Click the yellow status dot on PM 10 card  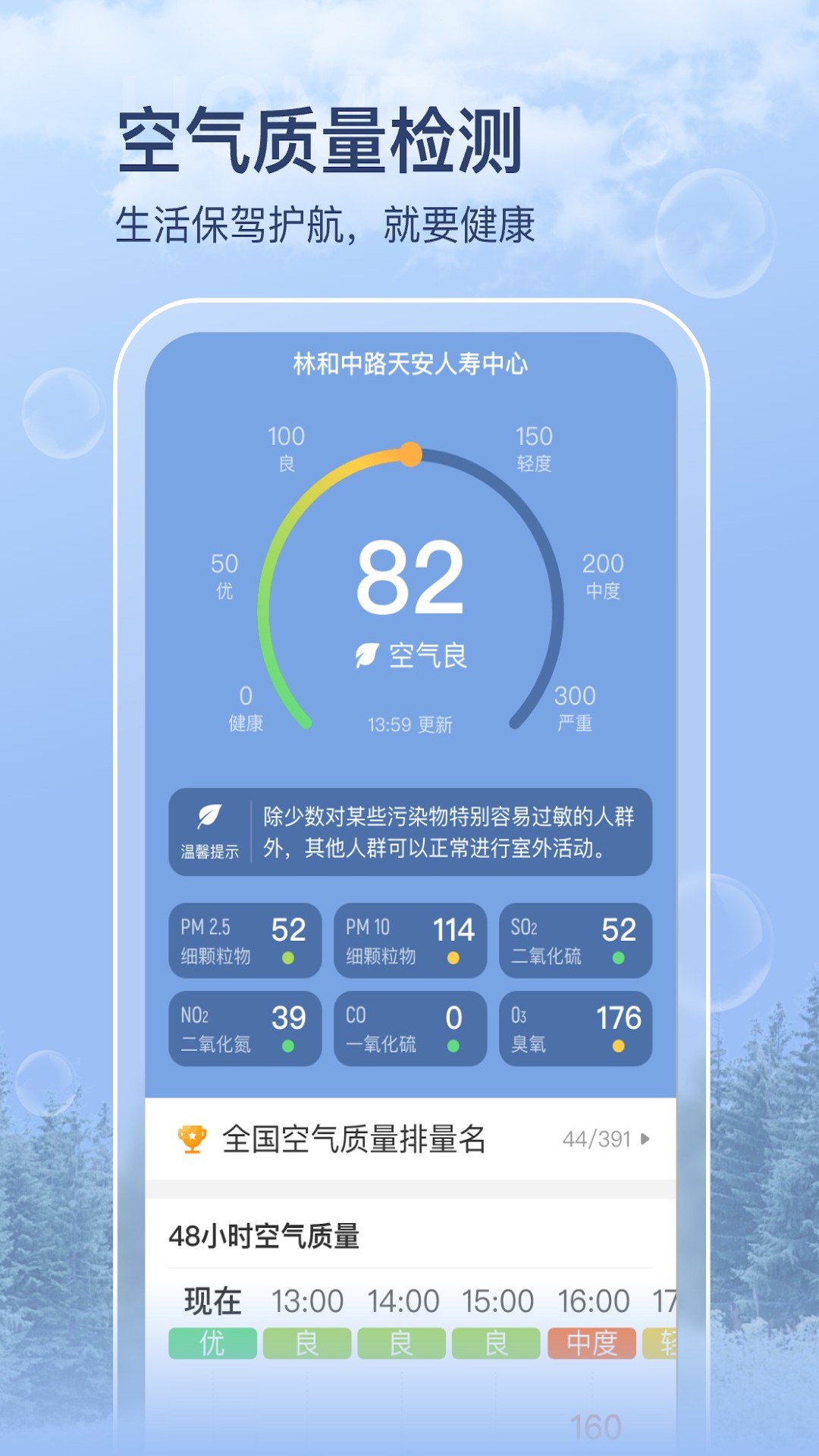click(454, 959)
